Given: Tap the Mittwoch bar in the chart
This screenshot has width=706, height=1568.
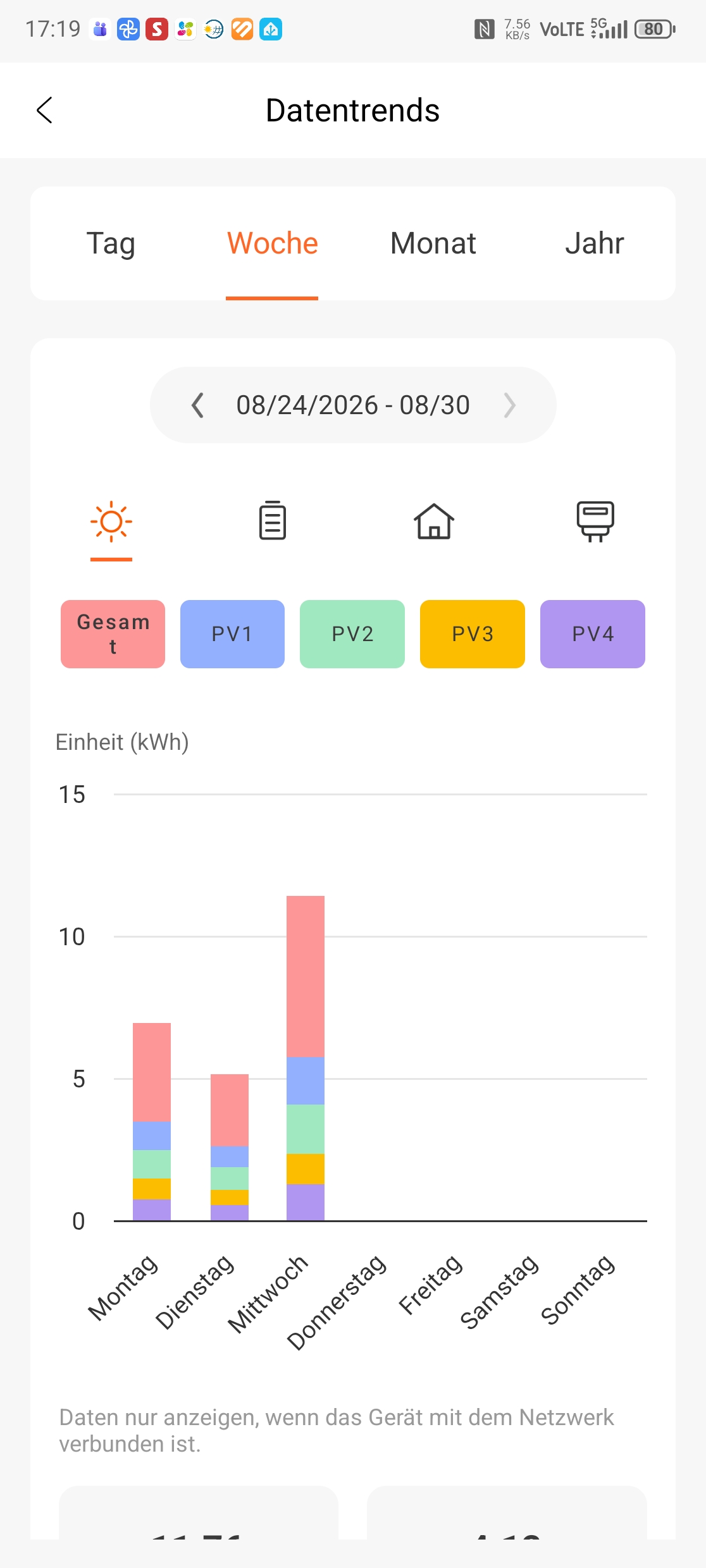Looking at the screenshot, I should click(x=306, y=1058).
